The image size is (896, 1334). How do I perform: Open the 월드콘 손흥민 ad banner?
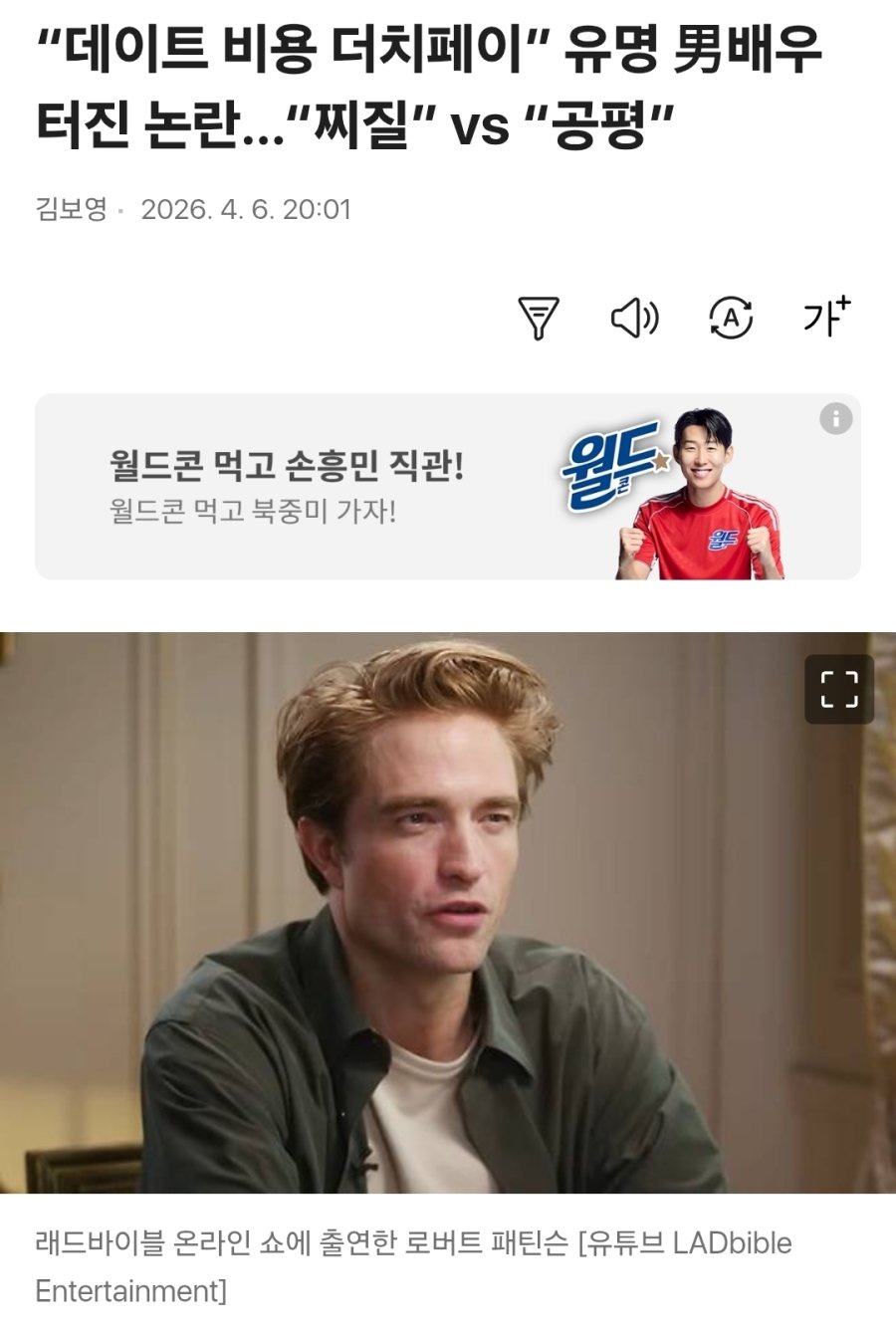point(398,487)
